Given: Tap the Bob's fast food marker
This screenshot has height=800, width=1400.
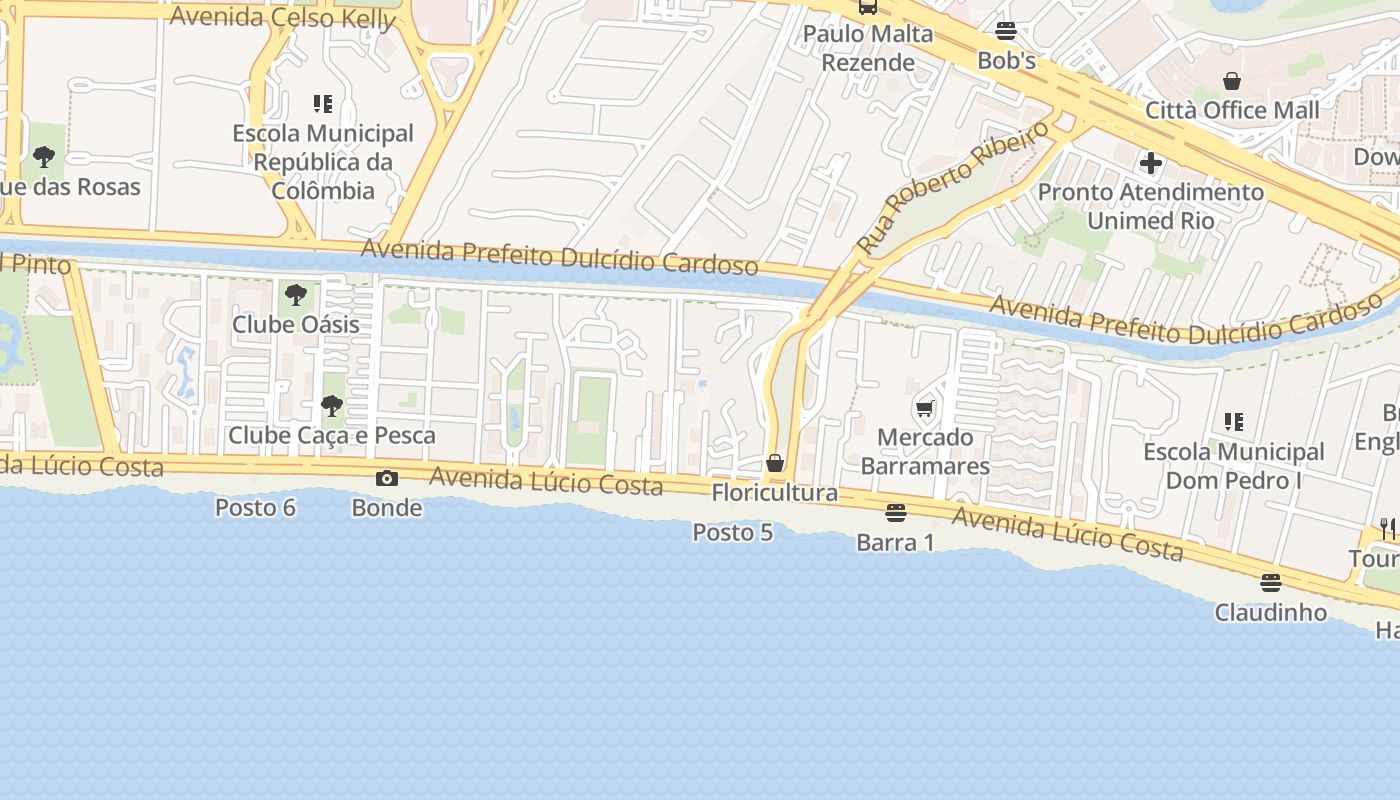Looking at the screenshot, I should 1006,31.
